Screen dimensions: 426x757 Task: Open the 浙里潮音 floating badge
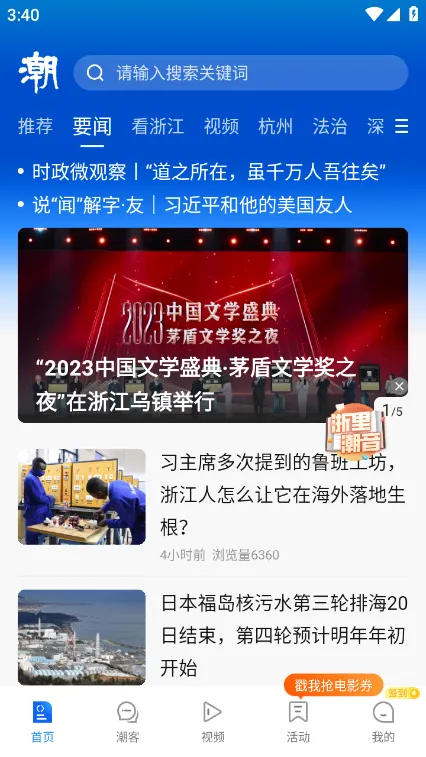pyautogui.click(x=355, y=431)
